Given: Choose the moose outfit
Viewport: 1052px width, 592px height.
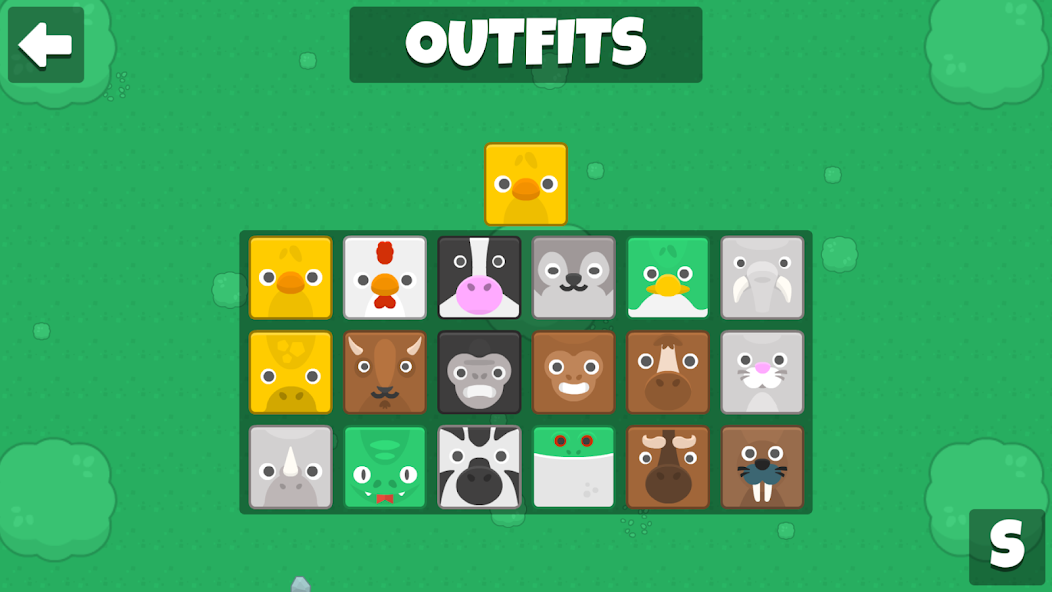Looking at the screenshot, I should [x=668, y=467].
